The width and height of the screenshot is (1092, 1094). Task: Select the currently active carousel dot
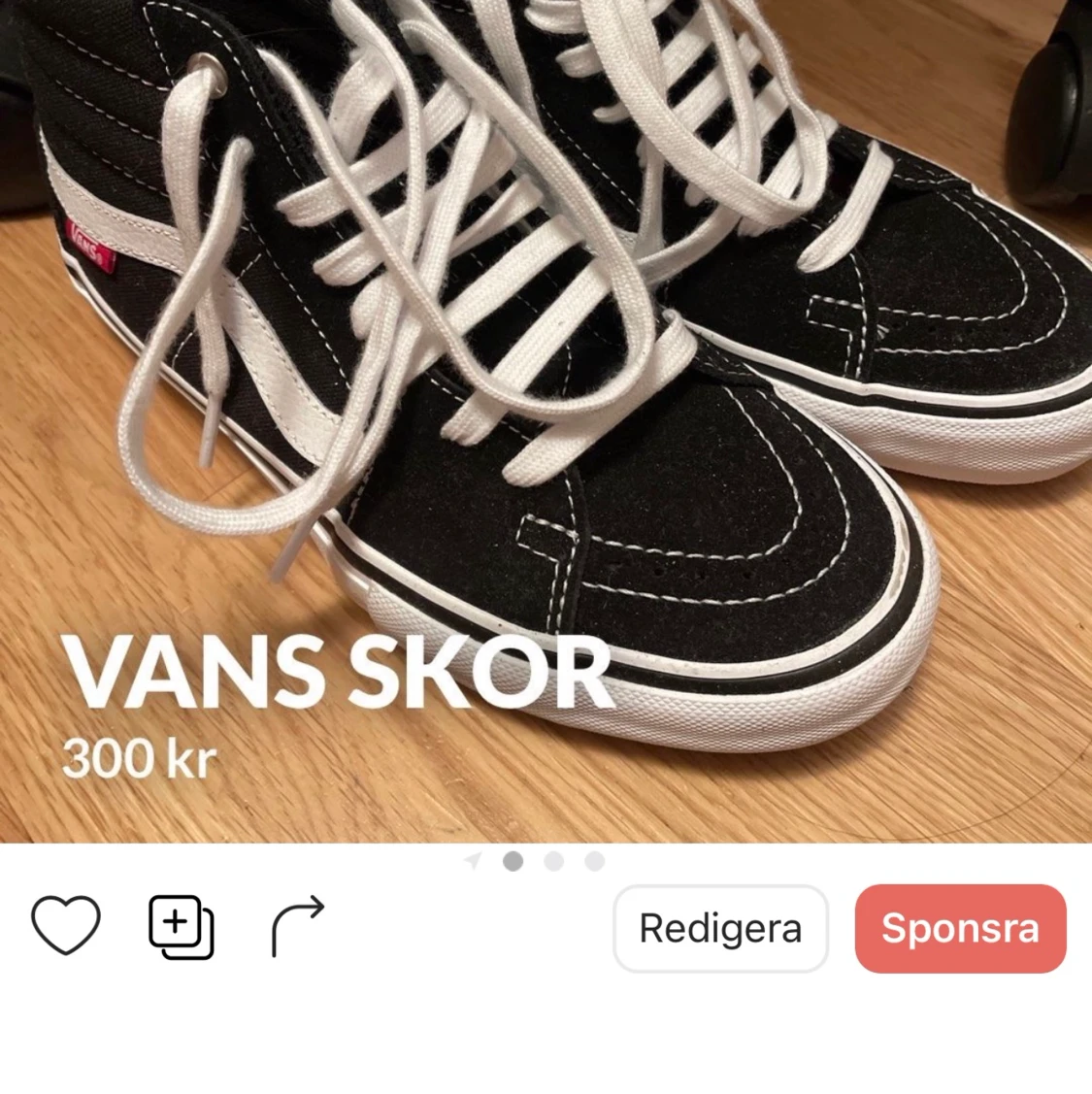[513, 860]
